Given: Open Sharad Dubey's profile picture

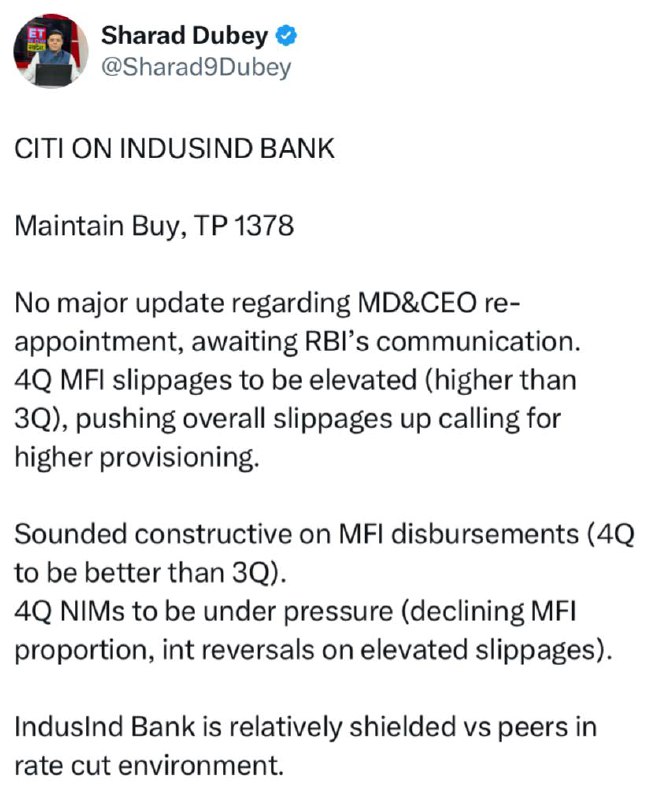Looking at the screenshot, I should (x=51, y=51).
